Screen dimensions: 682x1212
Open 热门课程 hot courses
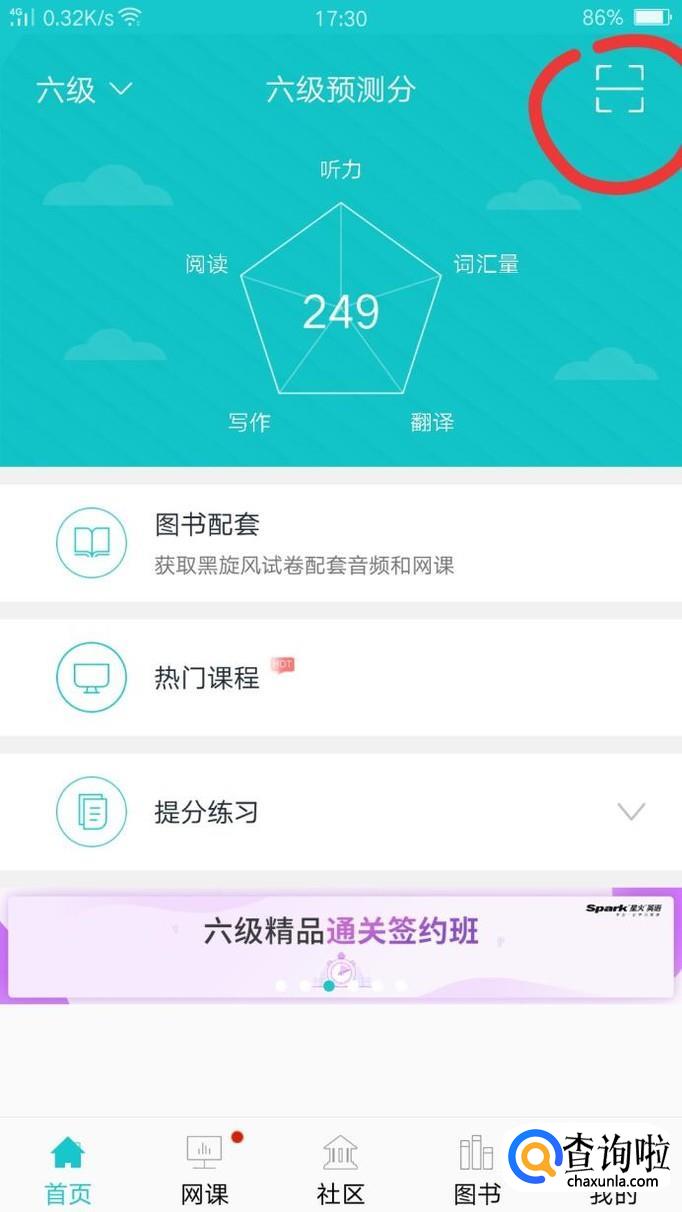pyautogui.click(x=340, y=677)
